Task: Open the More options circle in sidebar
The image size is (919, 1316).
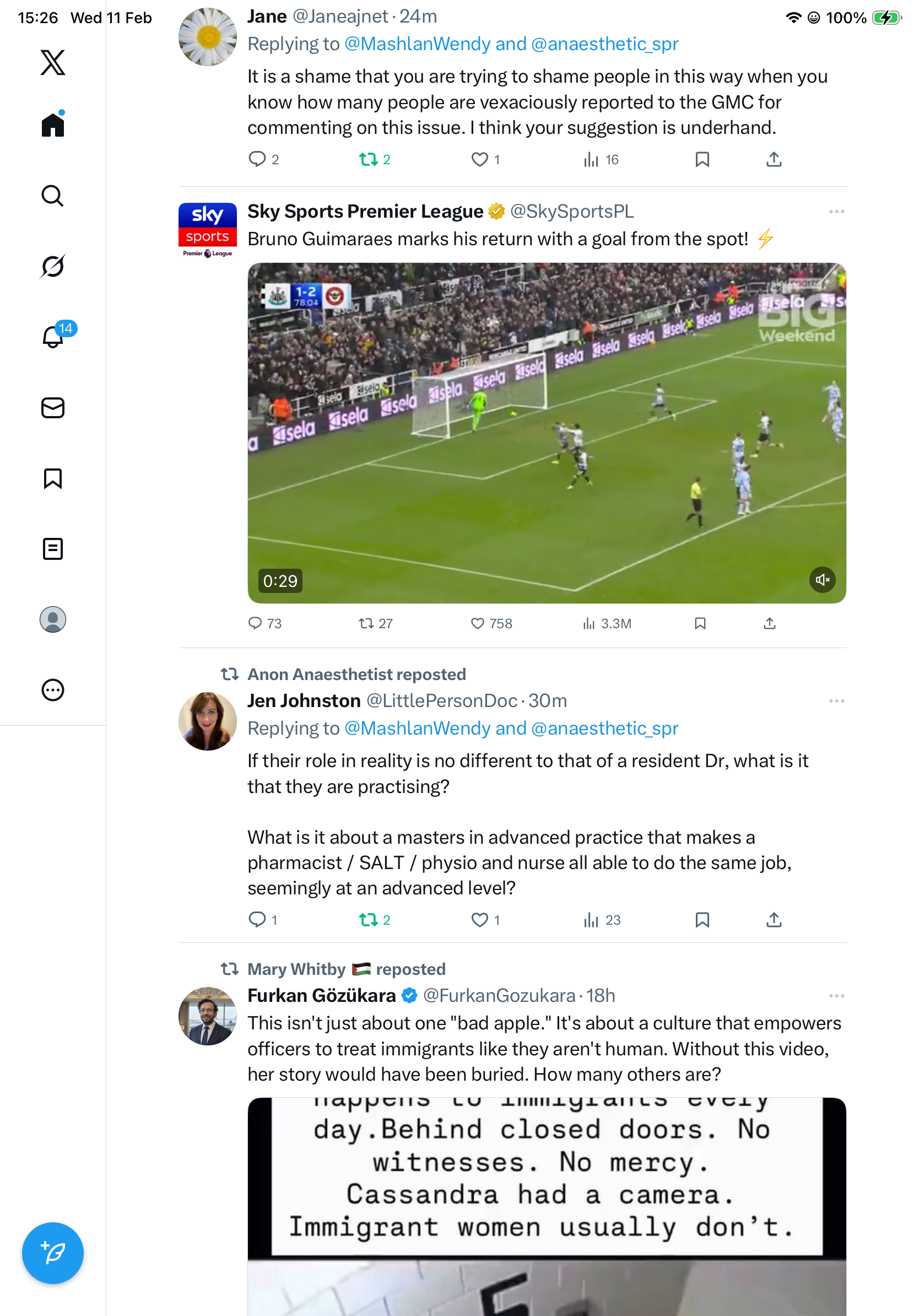Action: tap(53, 689)
